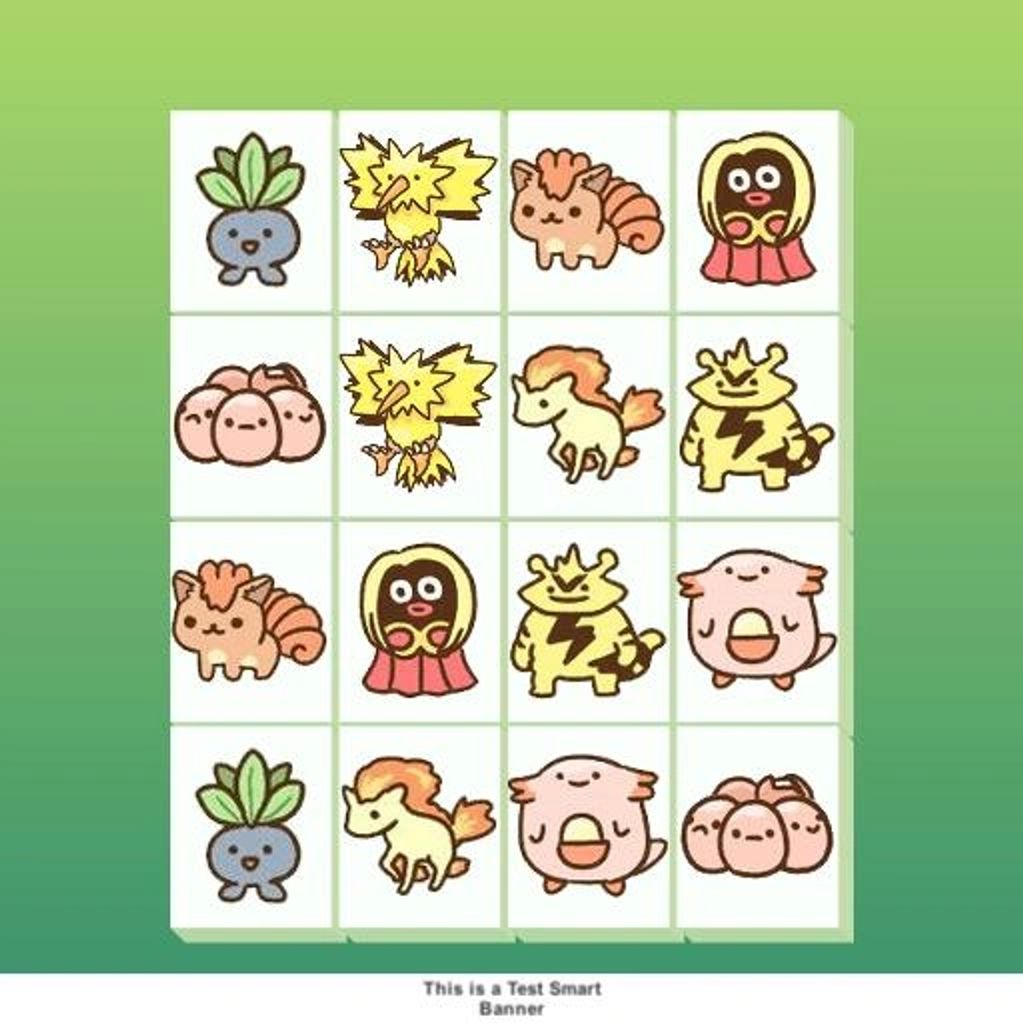The width and height of the screenshot is (1023, 1023).
Task: Select the Oddish tile above Exeggcute
Action: click(x=251, y=211)
